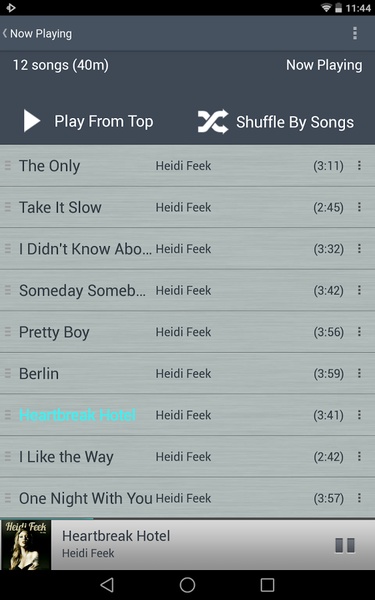Open options for Heartbreak Hotel in list
The height and width of the screenshot is (600, 375).
point(359,415)
